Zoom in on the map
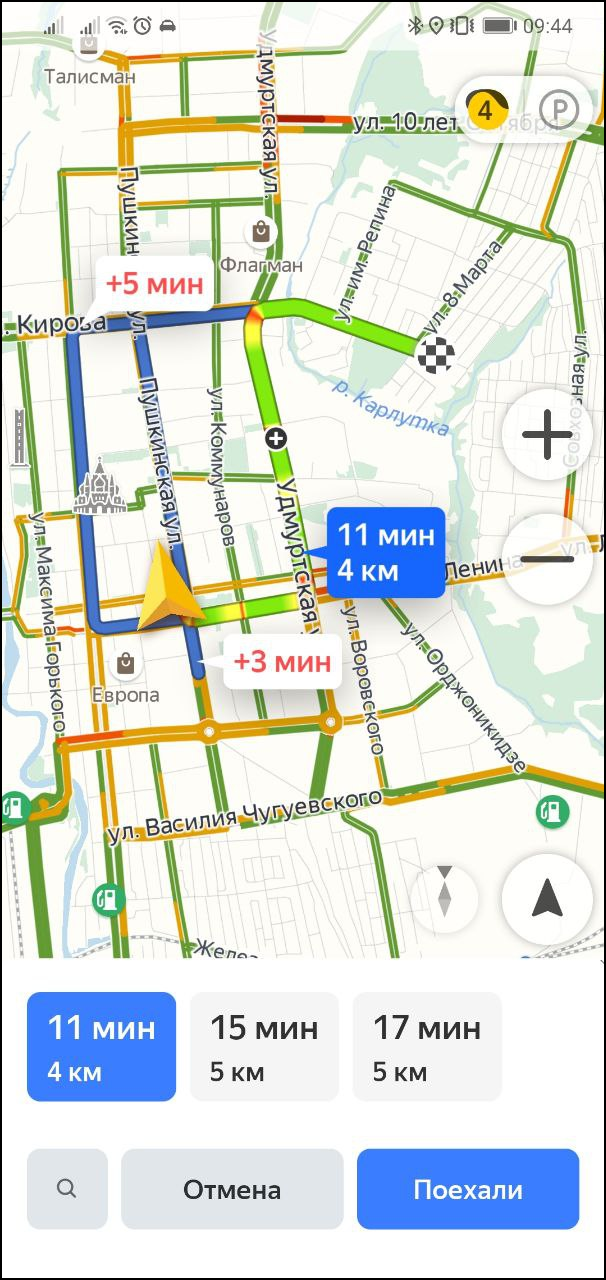The height and width of the screenshot is (1280, 606). pyautogui.click(x=547, y=437)
